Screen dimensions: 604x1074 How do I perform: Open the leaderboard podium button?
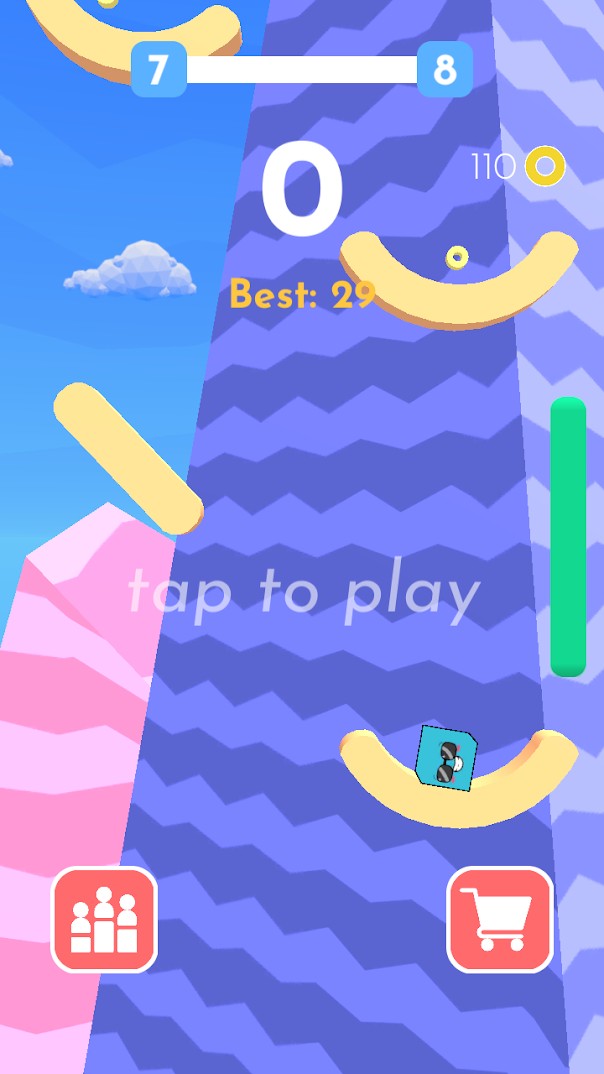pyautogui.click(x=104, y=919)
